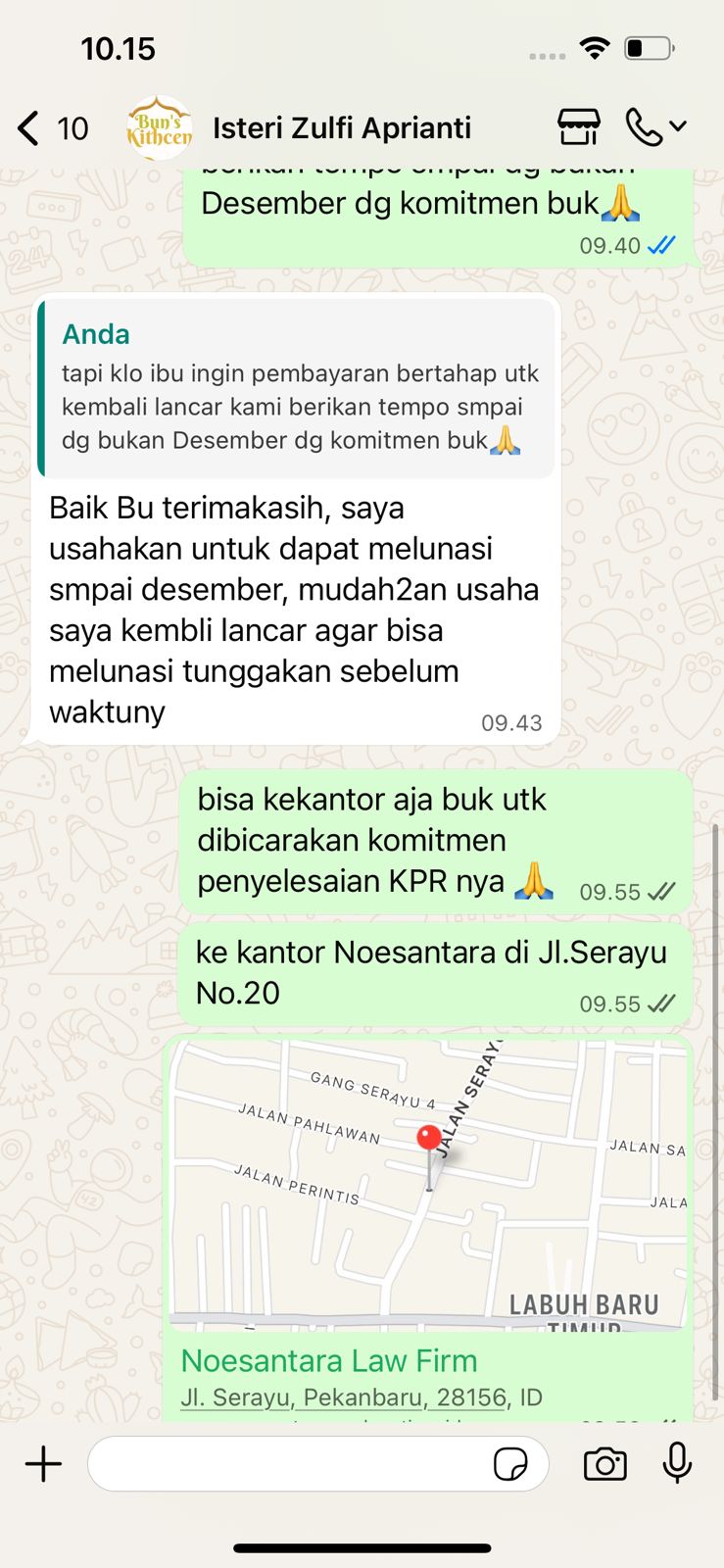The height and width of the screenshot is (1568, 724).
Task: Open the Jl. Serayu, Pekanbaru address link
Action: (343, 1397)
